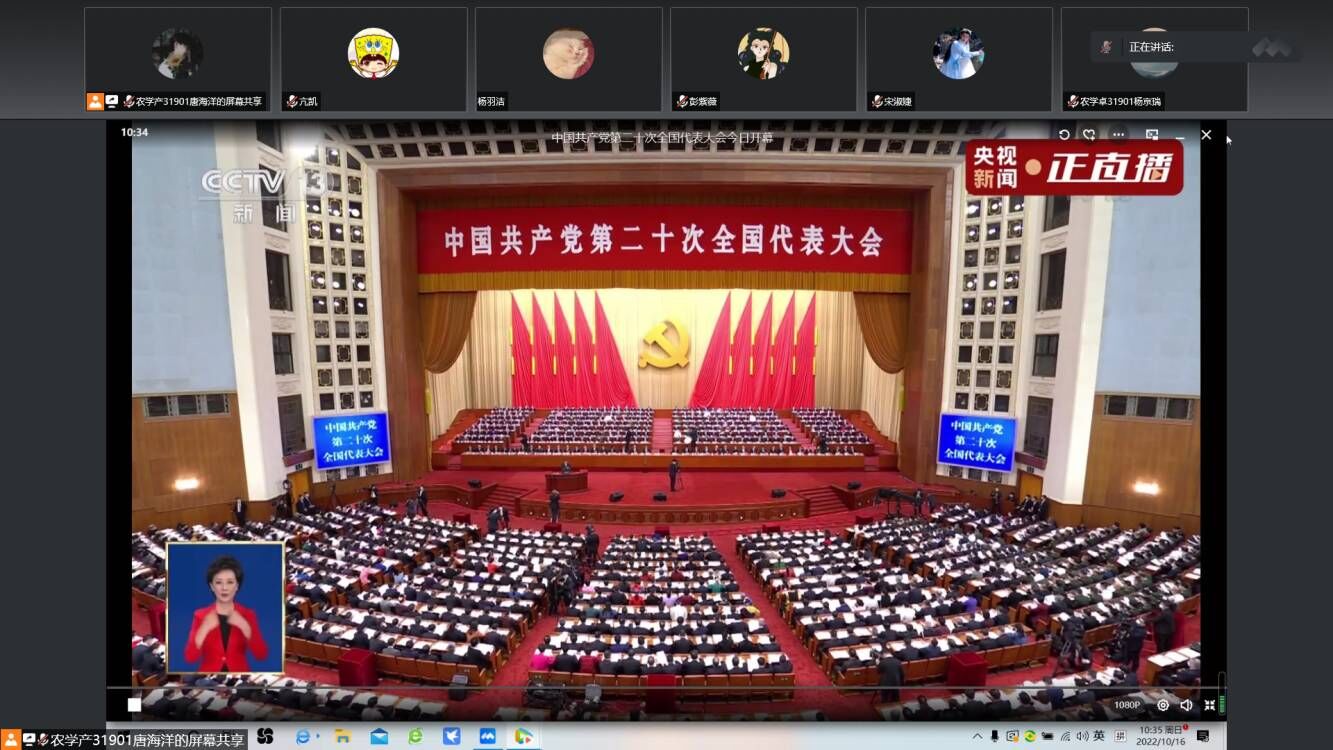The height and width of the screenshot is (750, 1333).
Task: Minimize the video player window
Action: [1180, 136]
